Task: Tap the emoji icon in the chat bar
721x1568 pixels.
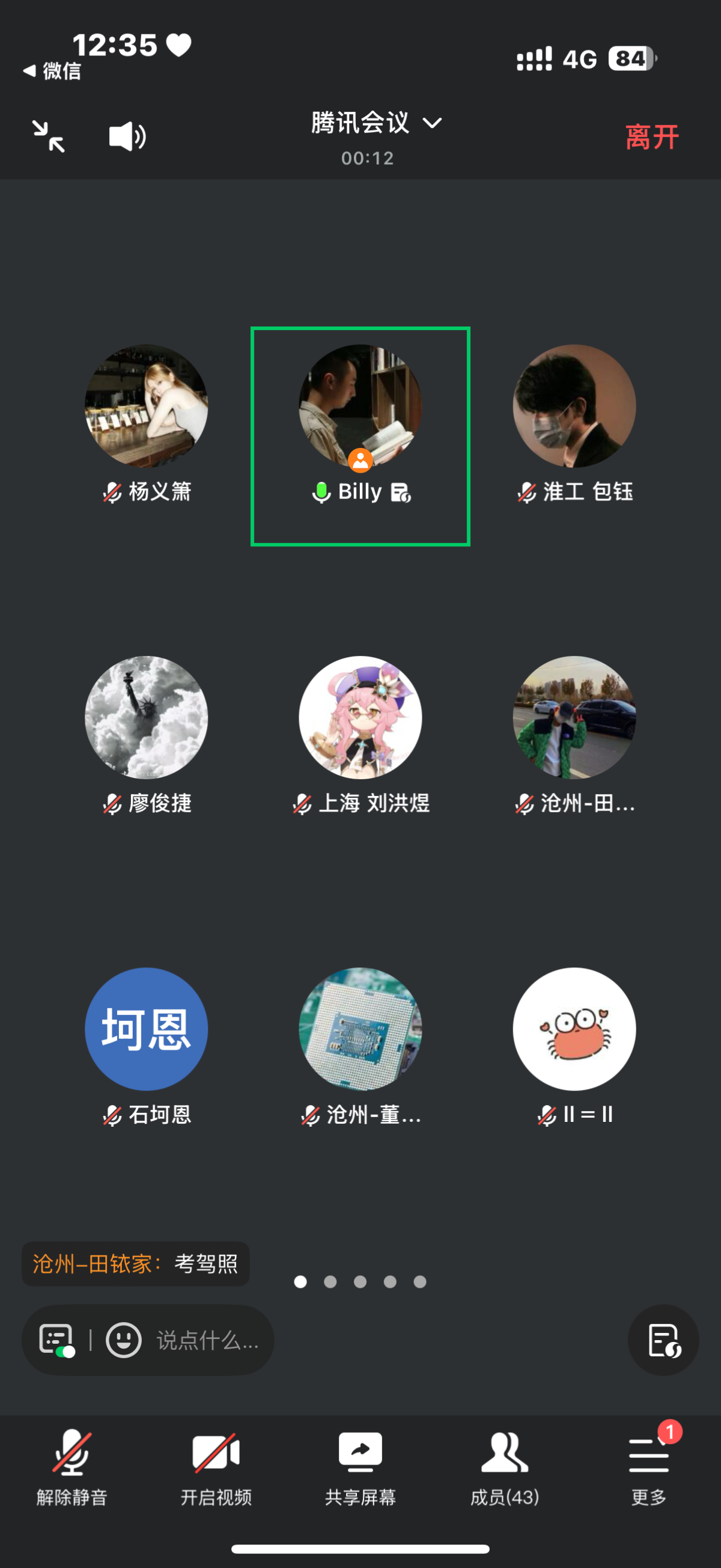Action: coord(124,1339)
